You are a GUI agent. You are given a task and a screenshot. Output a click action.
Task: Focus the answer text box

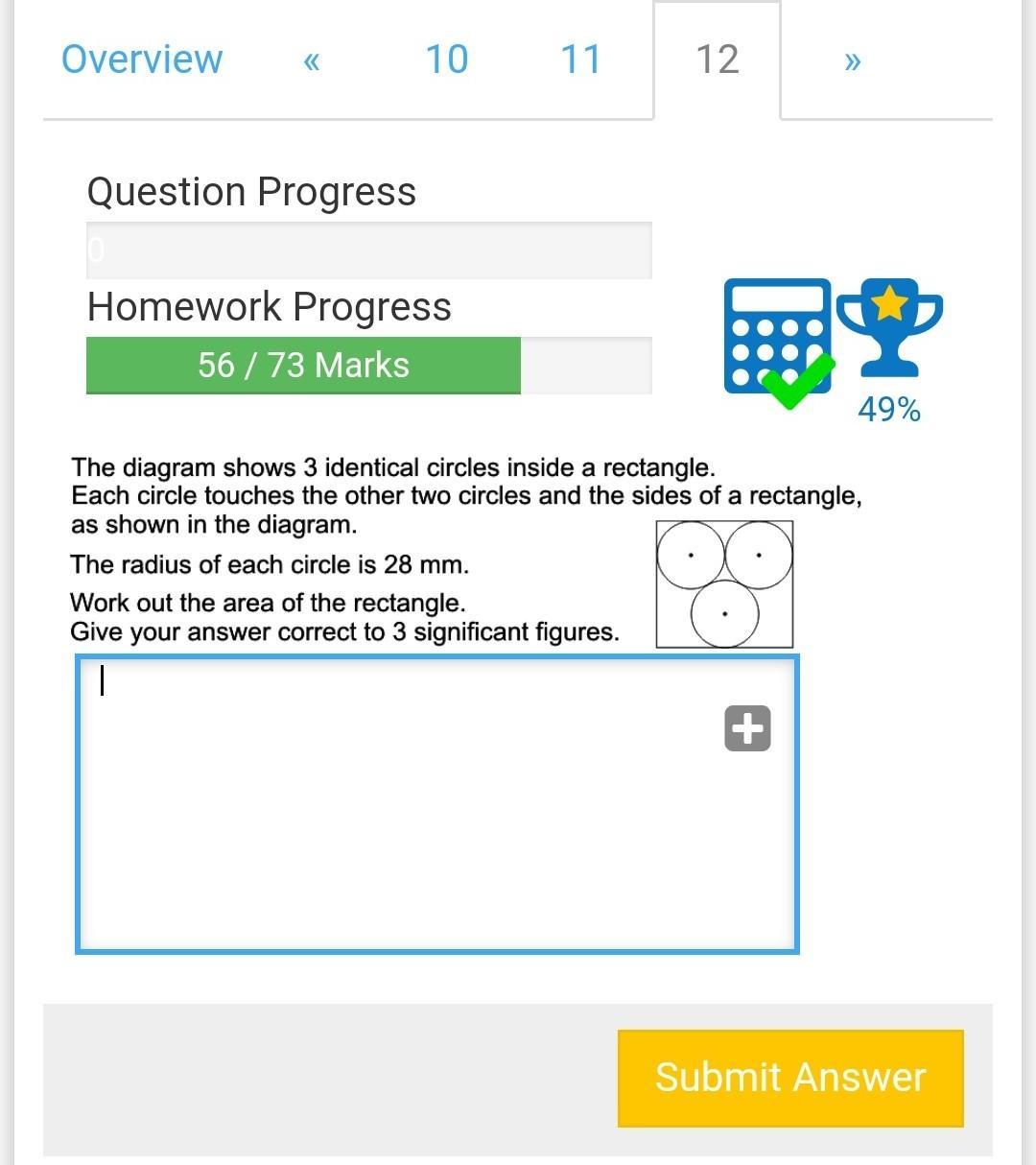click(x=437, y=804)
